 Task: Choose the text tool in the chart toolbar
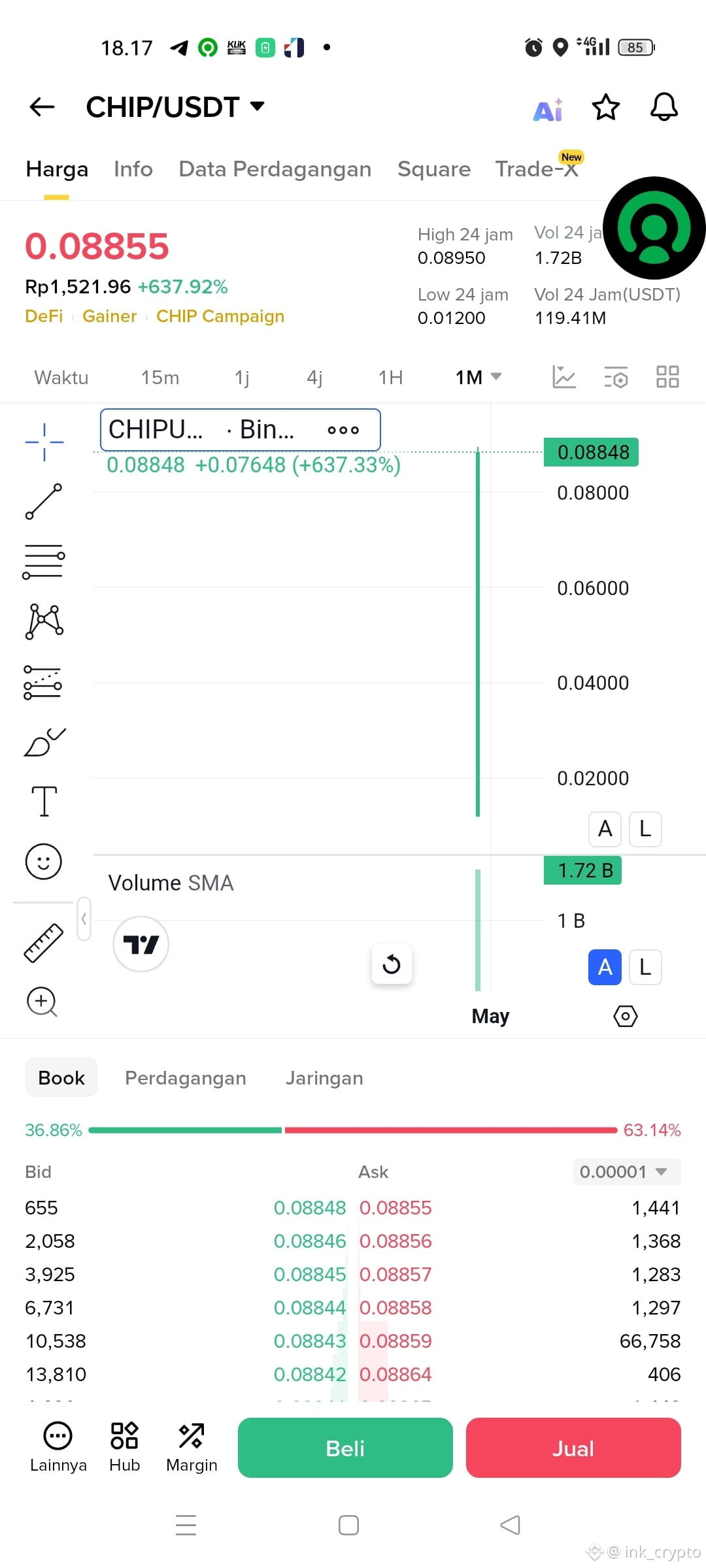[44, 801]
